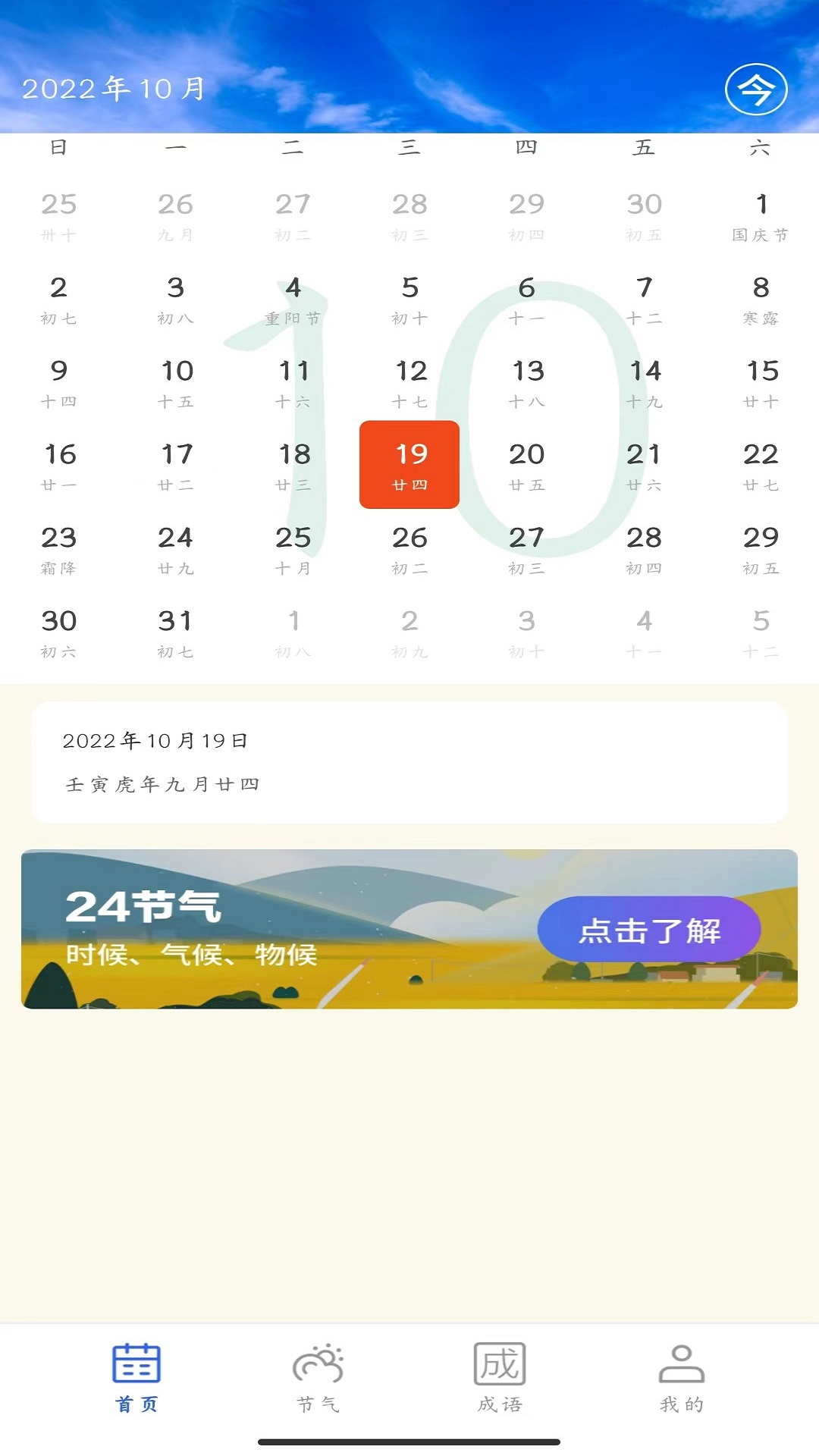The width and height of the screenshot is (819, 1456).
Task: Choose October 12 十七 date
Action: point(409,384)
